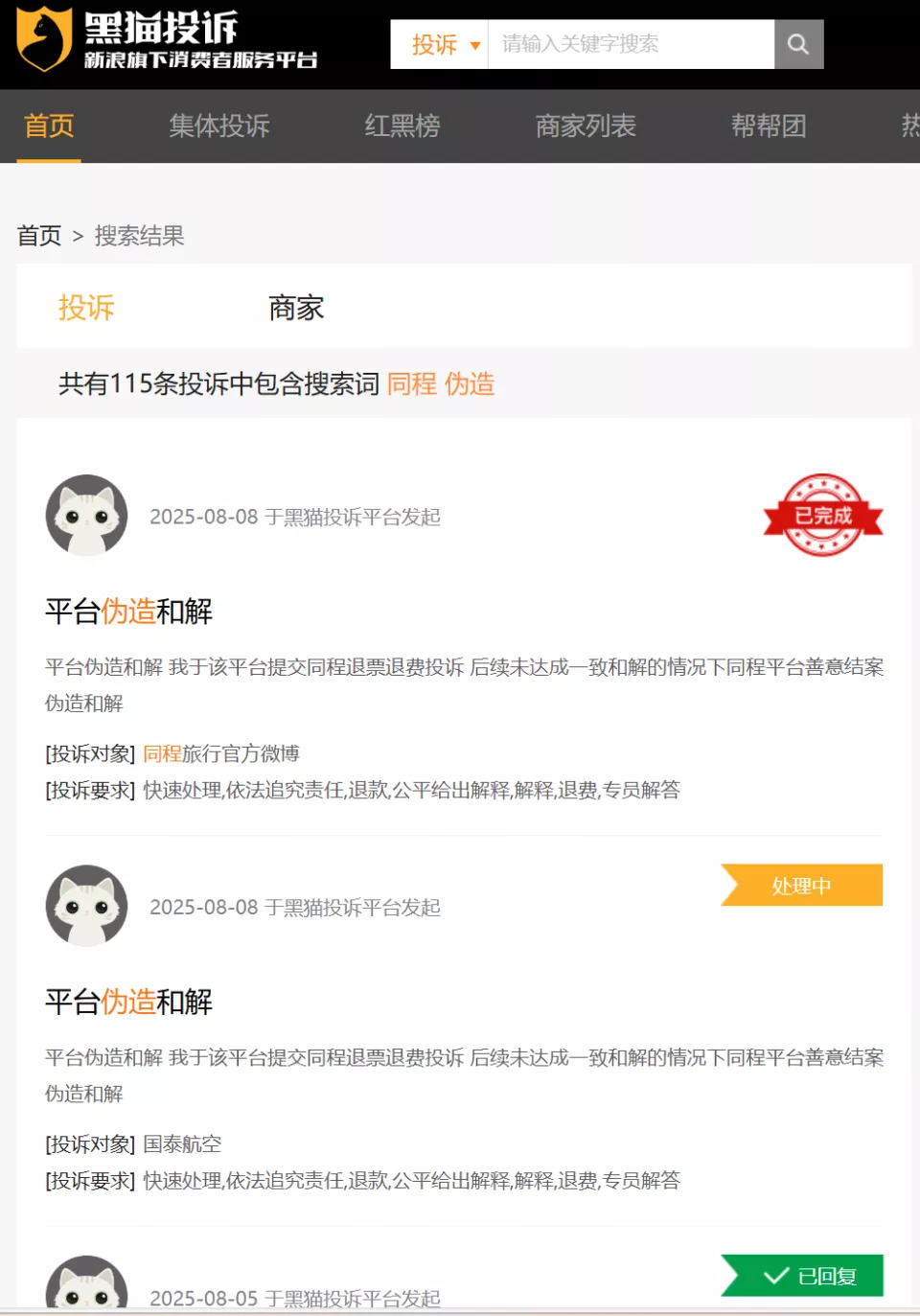This screenshot has width=920, height=1316.
Task: Go to the 红黑榜 tab
Action: [x=402, y=126]
